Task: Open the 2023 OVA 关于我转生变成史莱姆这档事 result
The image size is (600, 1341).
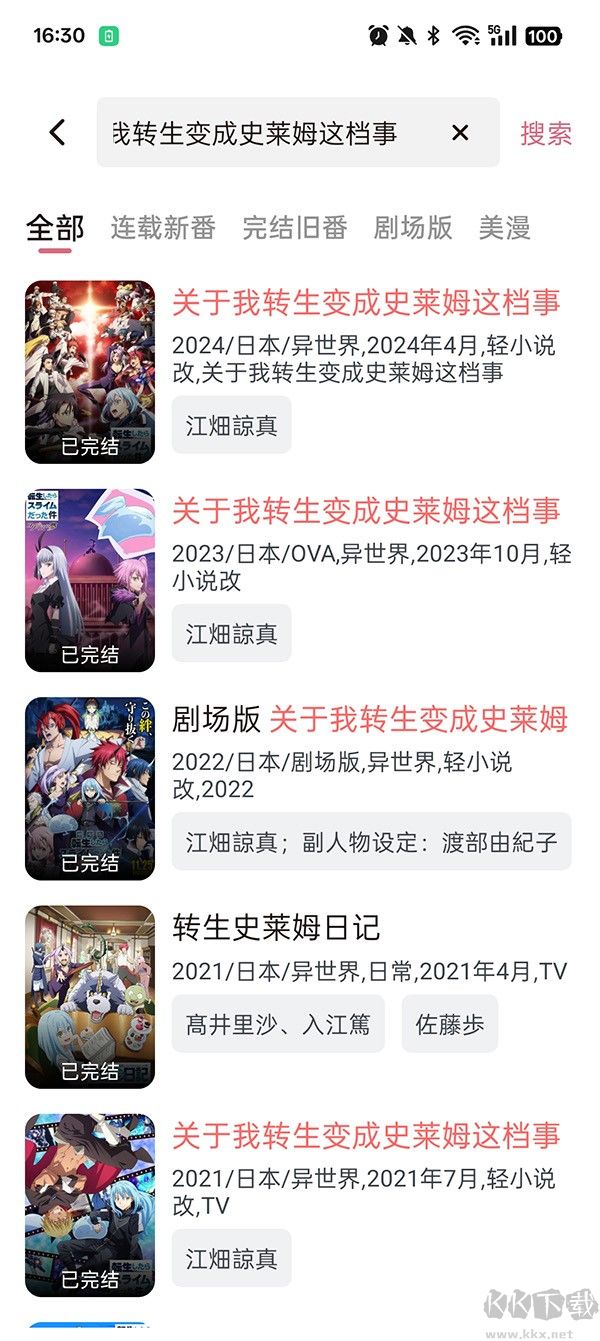Action: [x=366, y=510]
